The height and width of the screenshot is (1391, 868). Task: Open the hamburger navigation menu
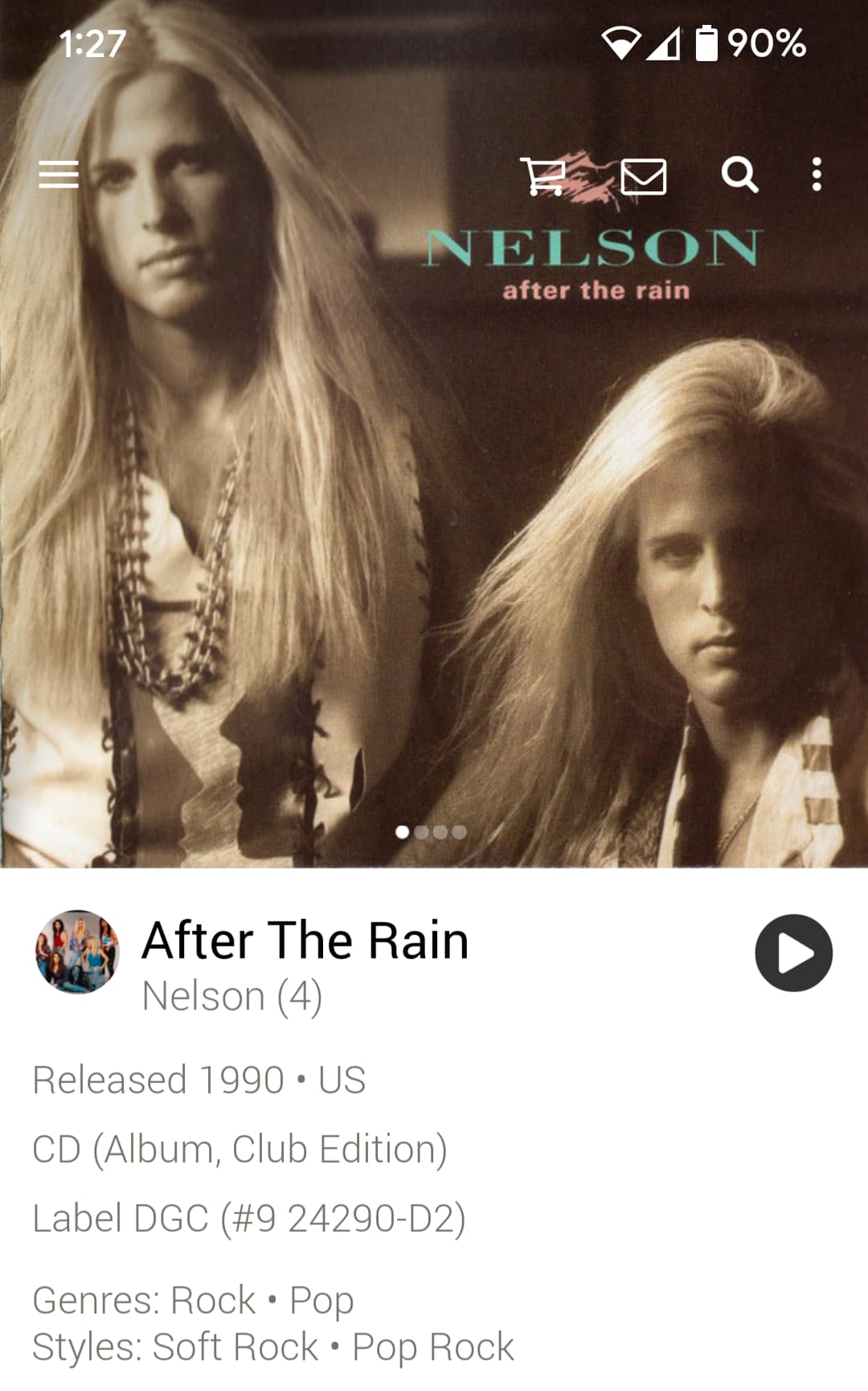[59, 174]
